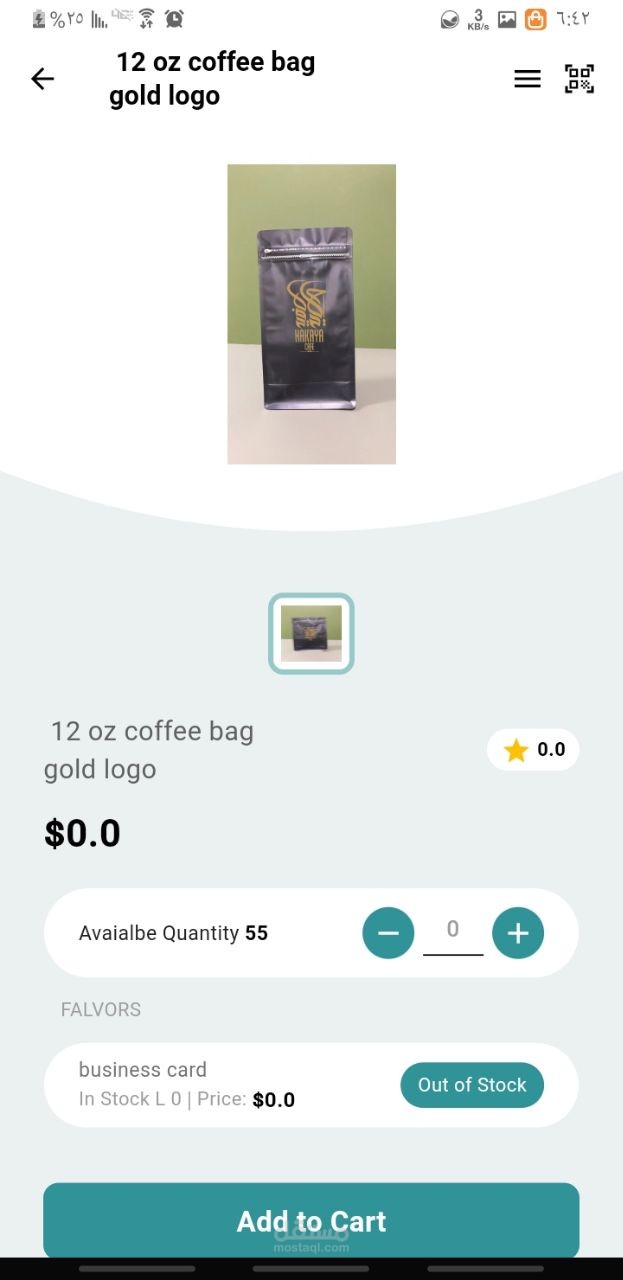Tap the quantity number field
The height and width of the screenshot is (1280, 623).
click(453, 931)
